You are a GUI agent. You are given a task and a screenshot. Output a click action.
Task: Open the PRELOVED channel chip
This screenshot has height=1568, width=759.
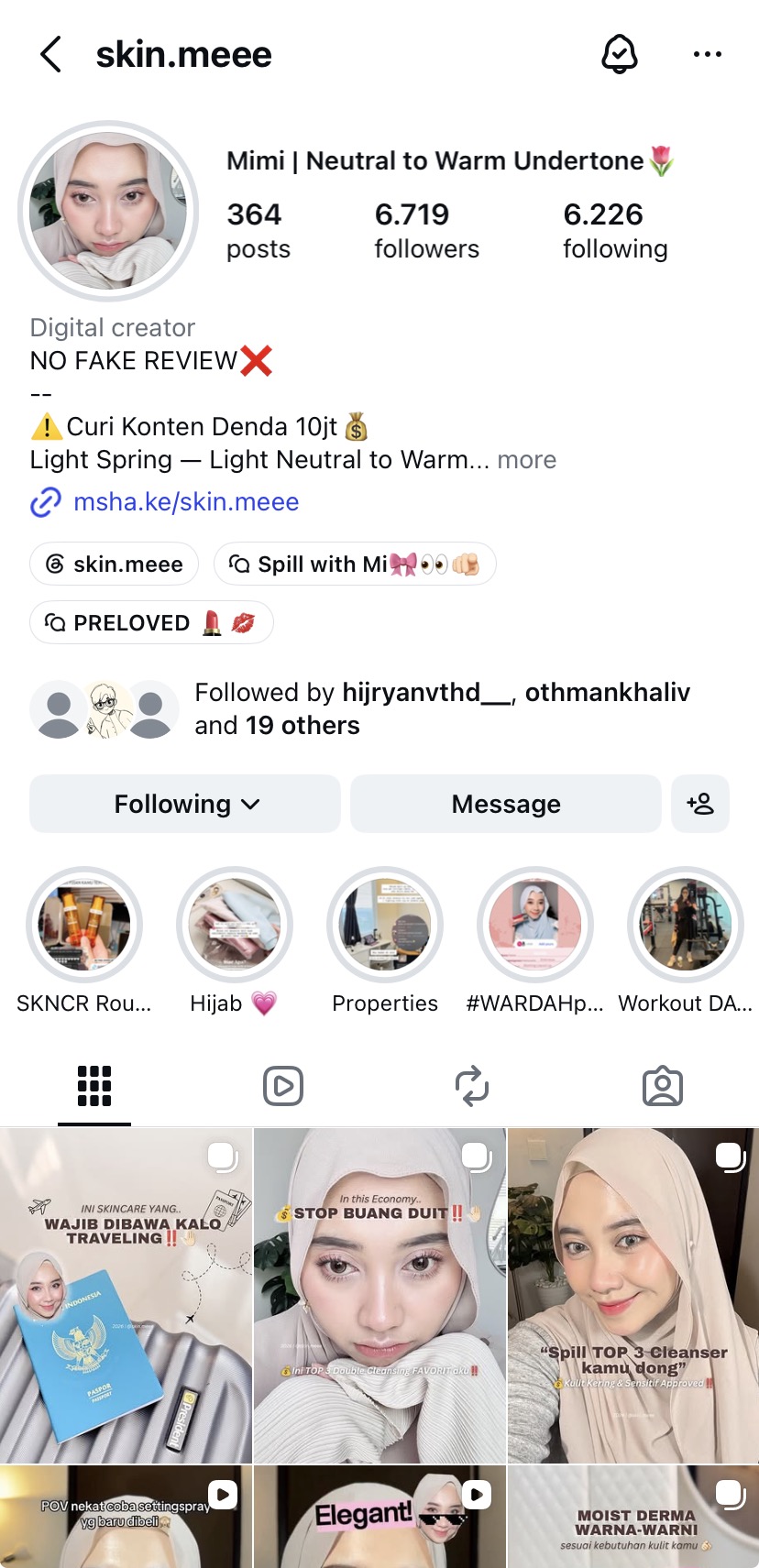click(151, 622)
